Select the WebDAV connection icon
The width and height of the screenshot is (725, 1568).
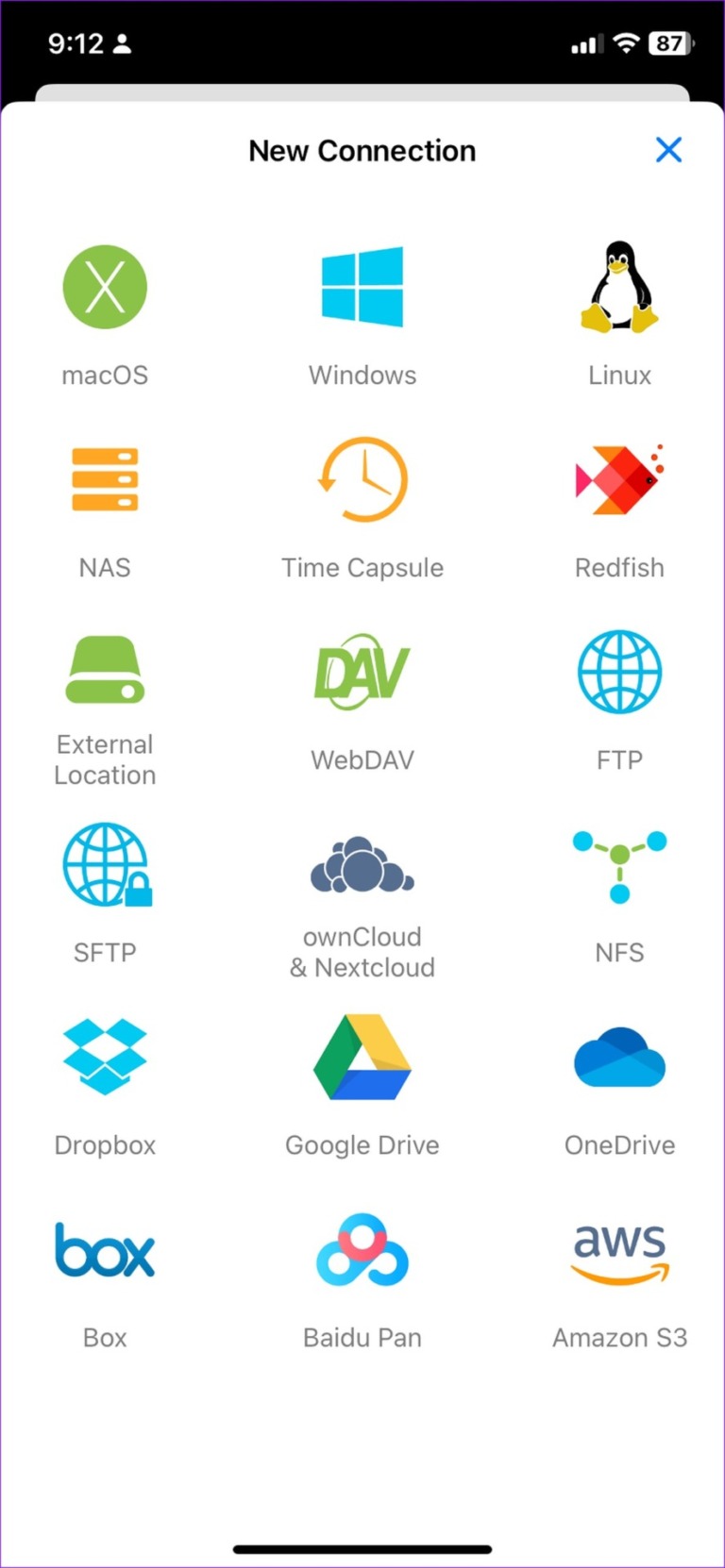coord(362,672)
